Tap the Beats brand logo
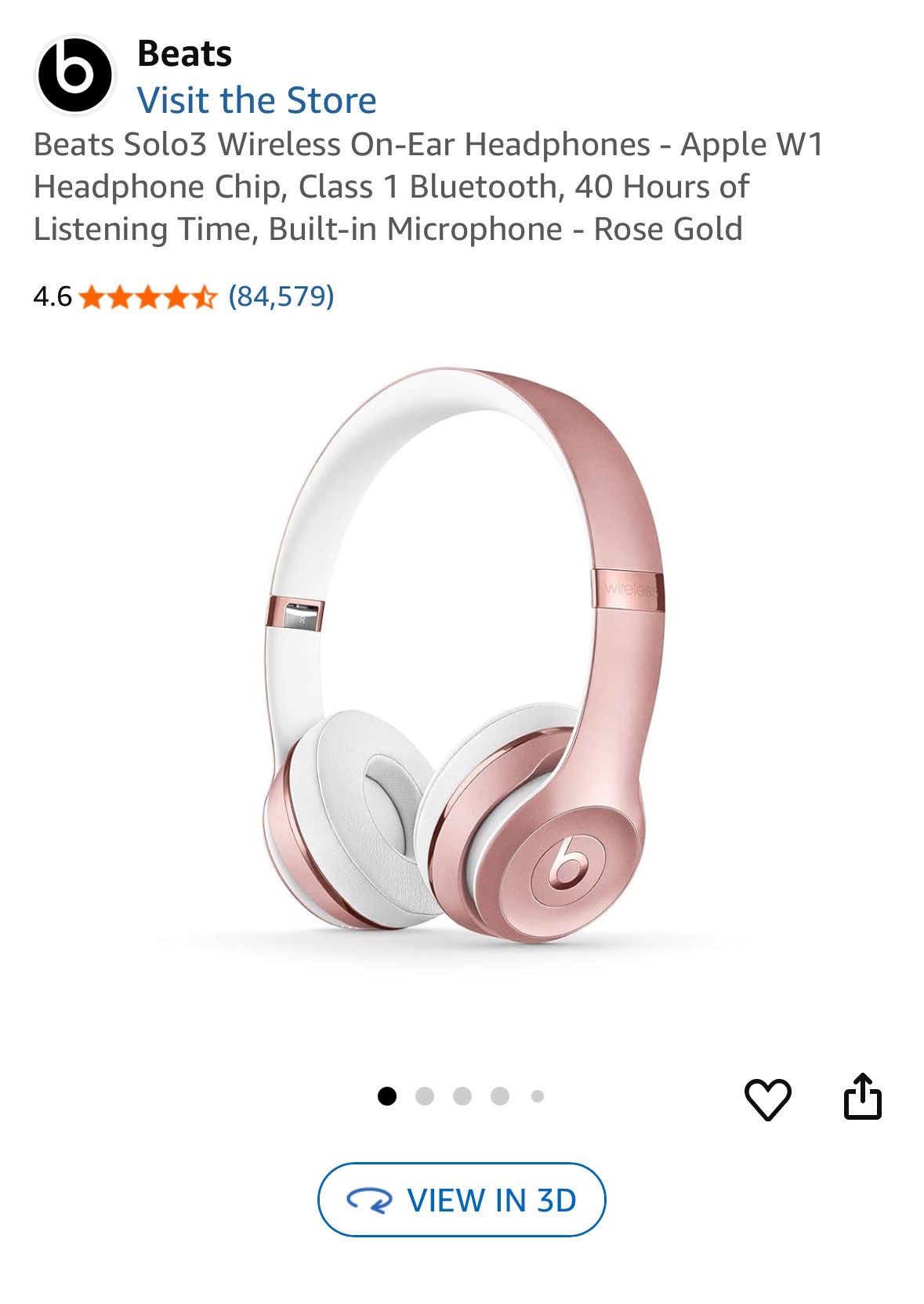The image size is (924, 1304). point(75,75)
